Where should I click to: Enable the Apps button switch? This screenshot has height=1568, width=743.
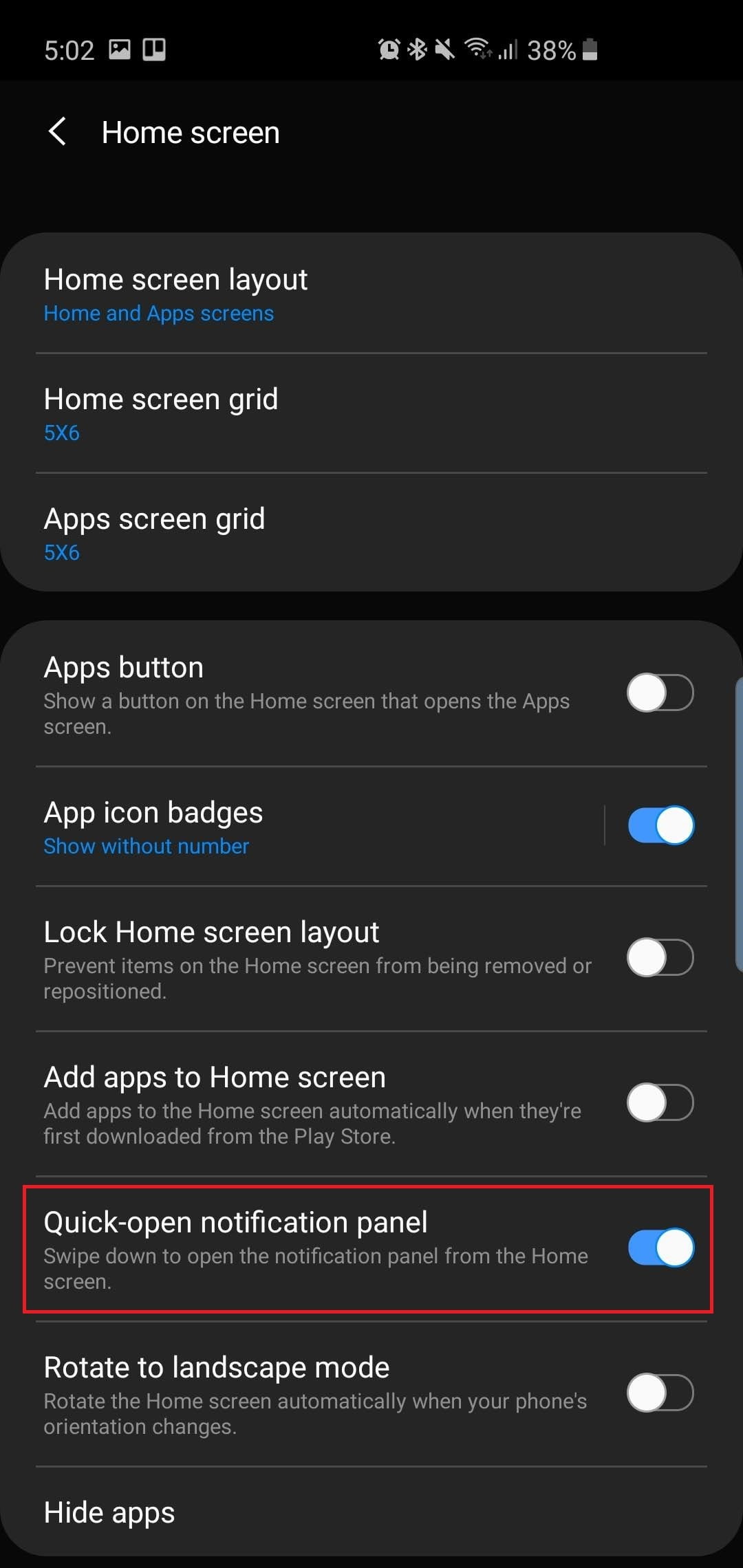[x=660, y=693]
